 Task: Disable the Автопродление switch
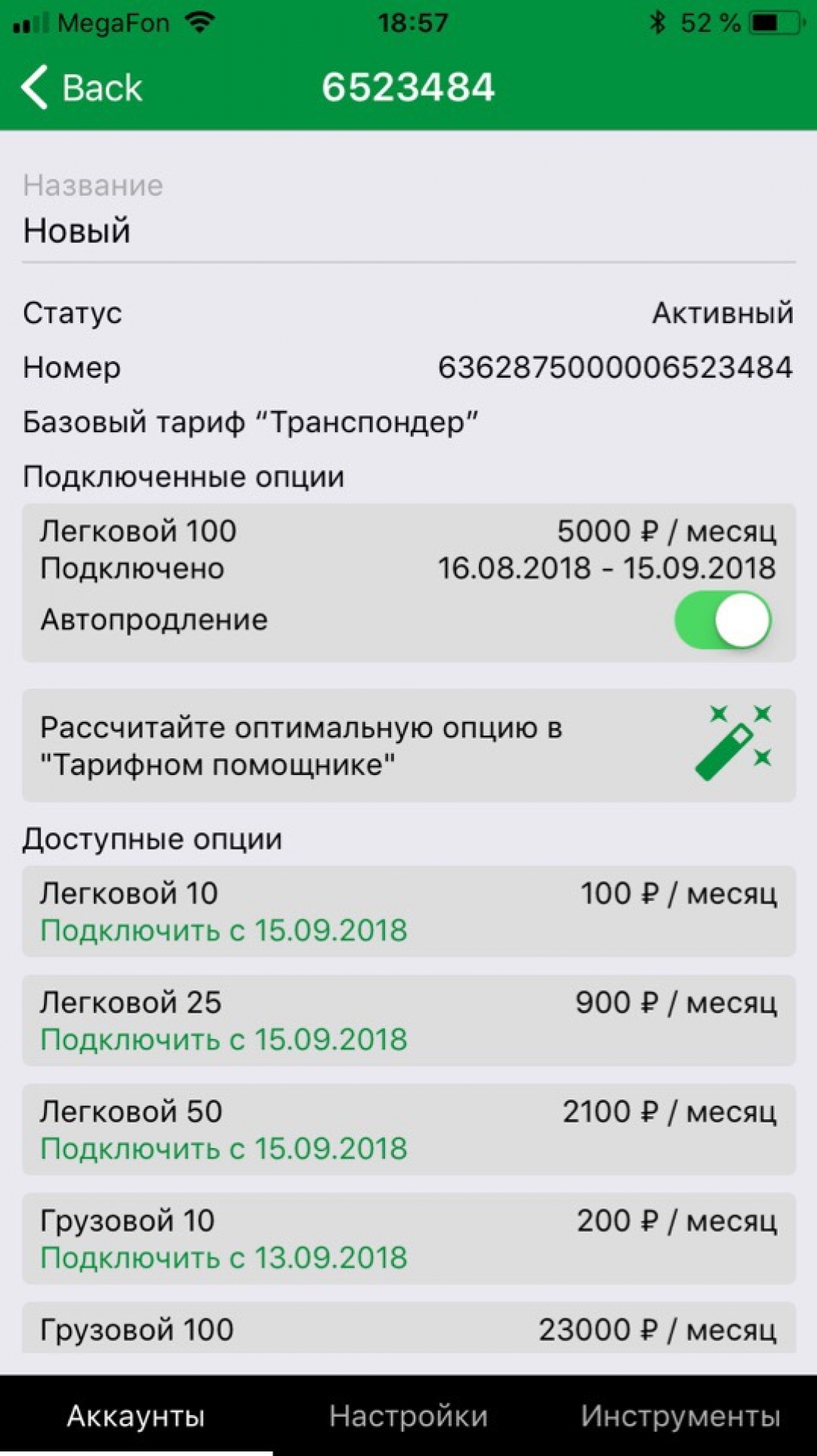point(722,621)
